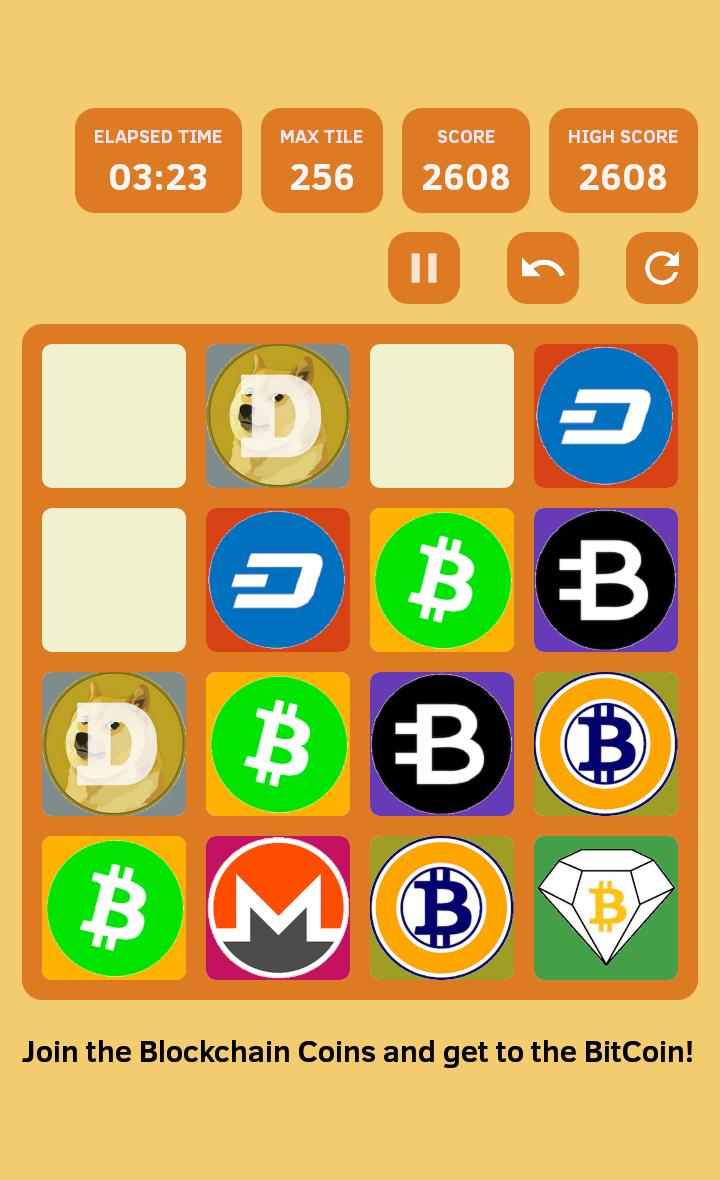Tap the SCORE panel showing 2608
720x1180 pixels.
(466, 160)
